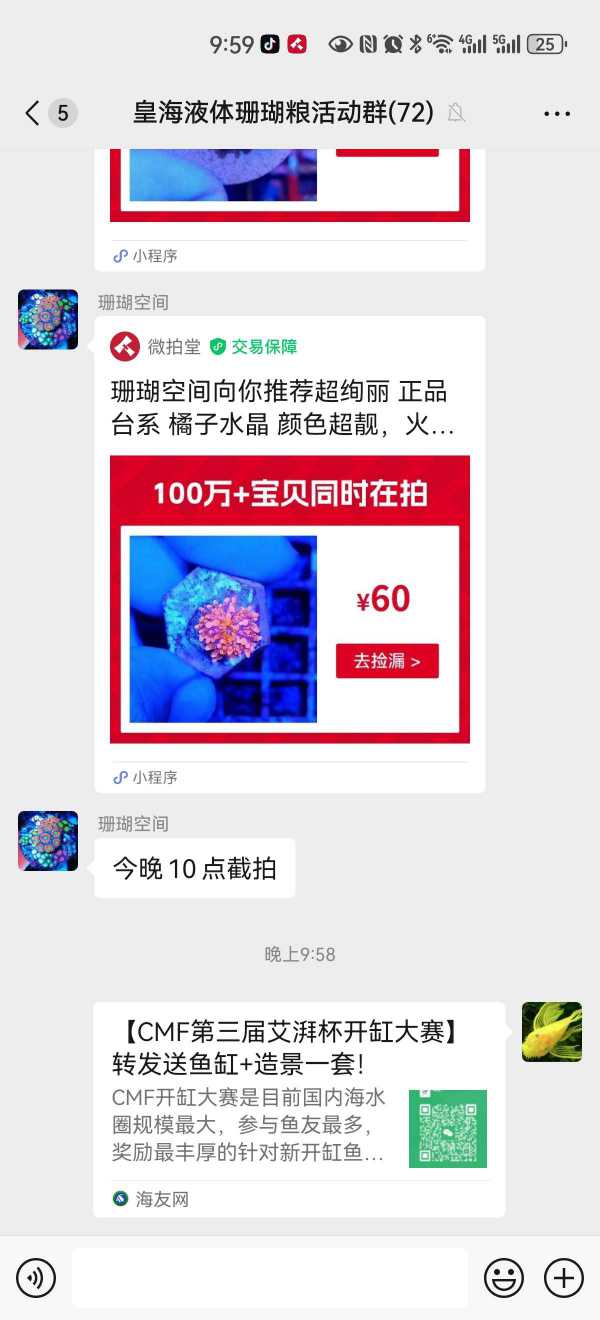The image size is (600, 1320).
Task: Open the plus attachment menu
Action: (x=563, y=1277)
